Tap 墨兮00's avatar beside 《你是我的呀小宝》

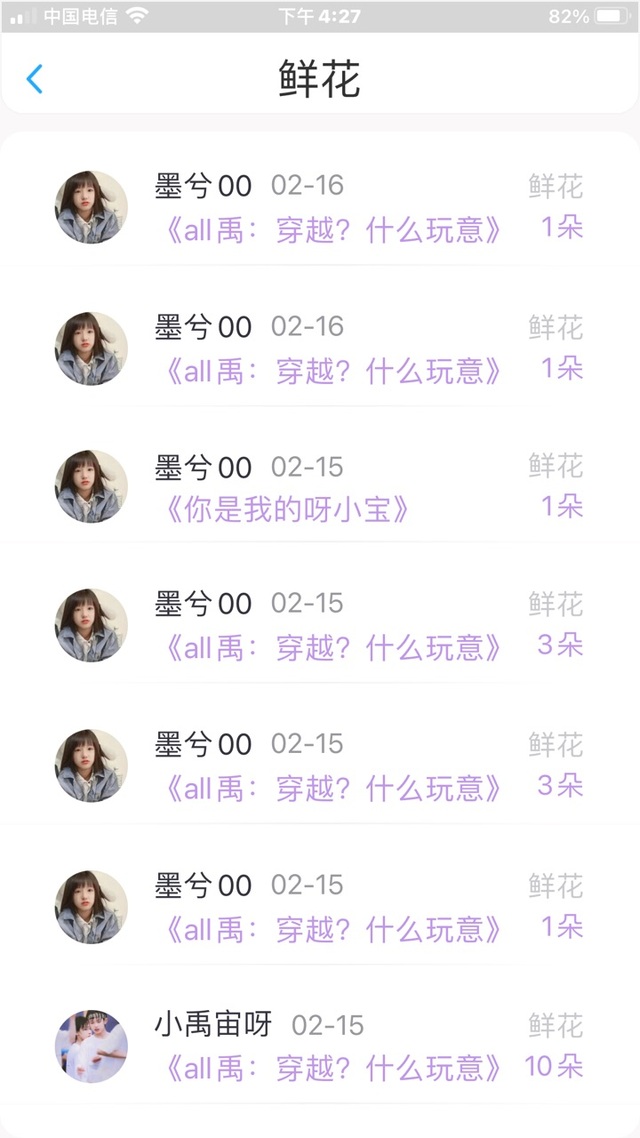click(91, 486)
